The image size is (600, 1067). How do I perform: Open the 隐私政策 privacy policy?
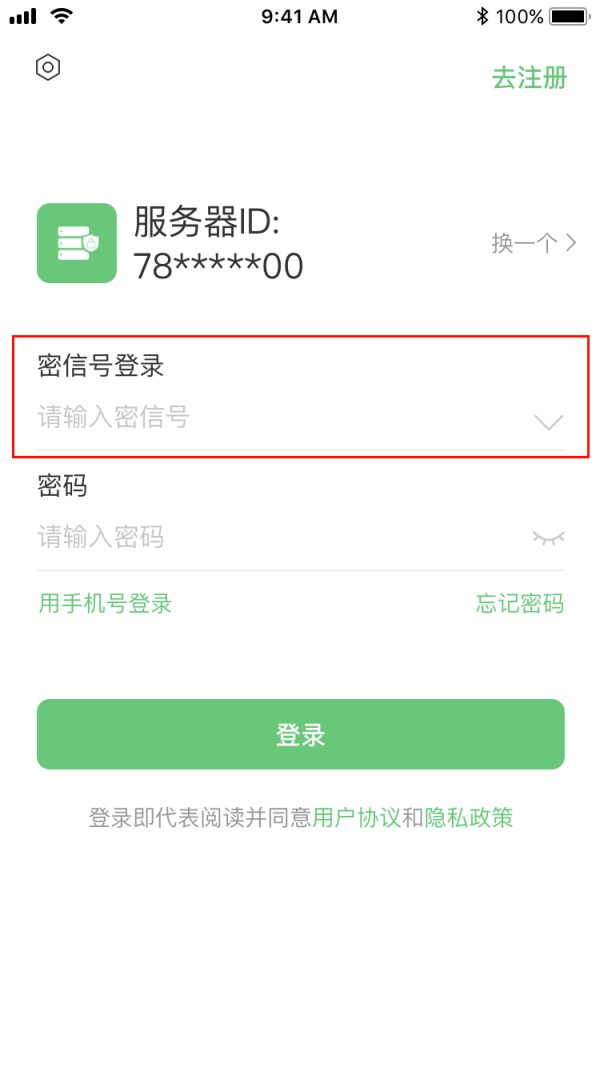[469, 817]
